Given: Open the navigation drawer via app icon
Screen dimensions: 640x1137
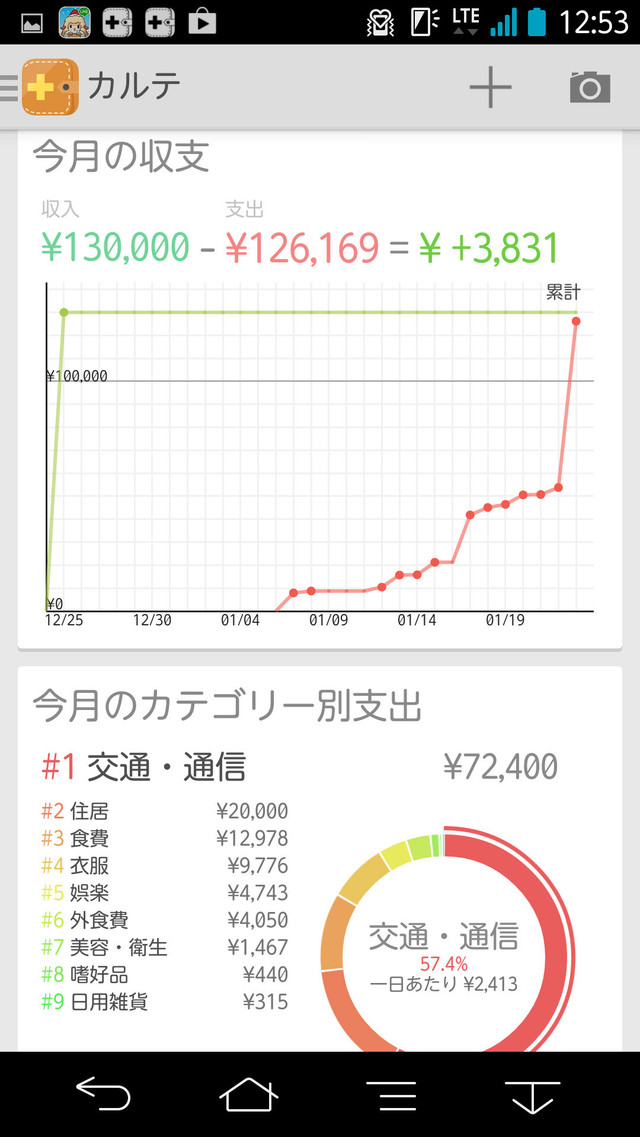Looking at the screenshot, I should (x=42, y=87).
